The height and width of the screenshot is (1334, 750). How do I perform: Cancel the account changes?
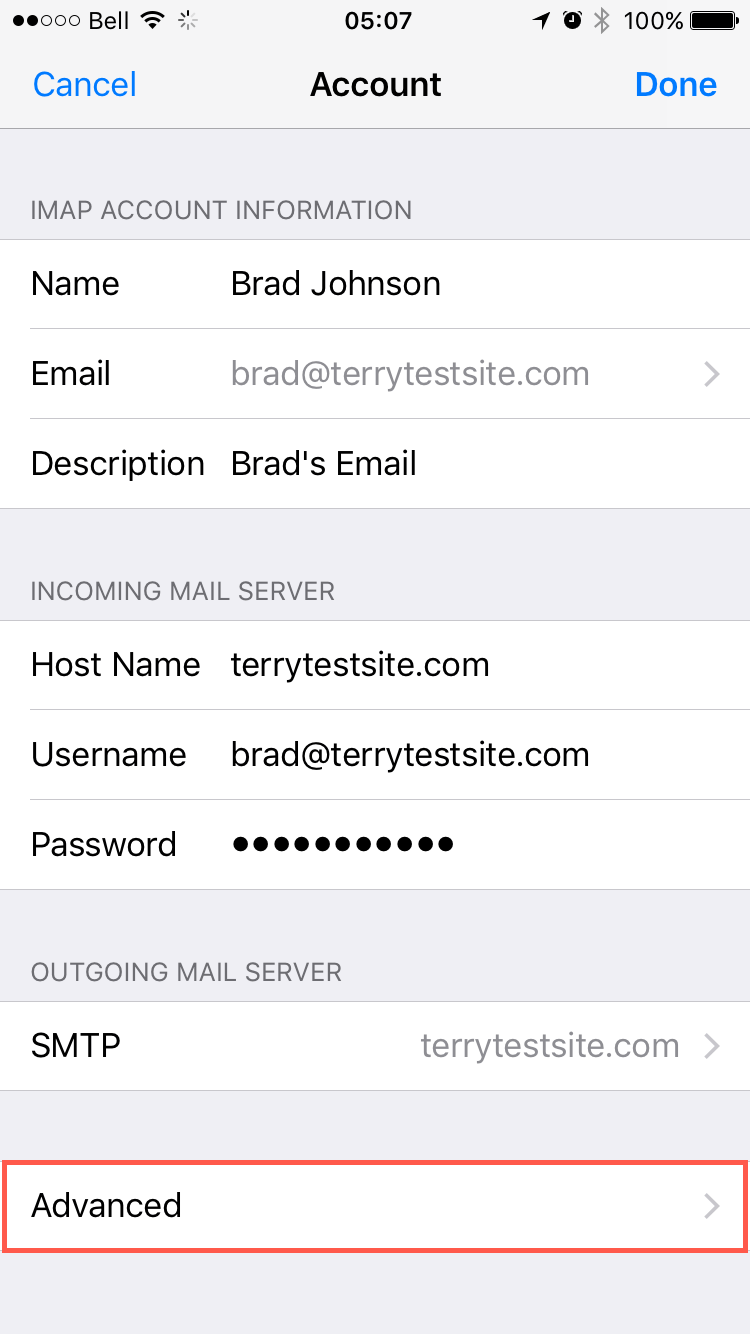(x=85, y=84)
